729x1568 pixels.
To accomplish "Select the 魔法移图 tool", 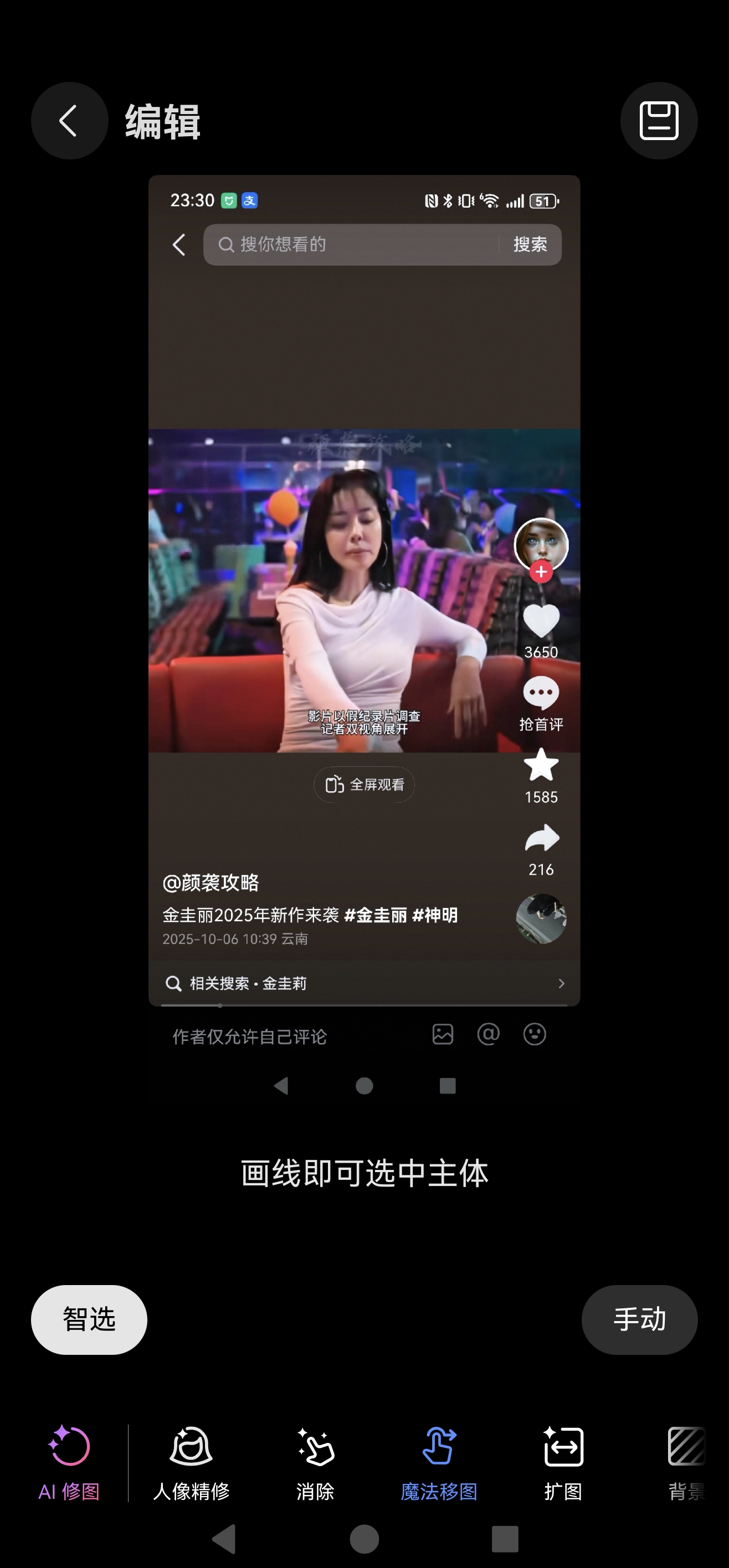I will click(439, 1462).
